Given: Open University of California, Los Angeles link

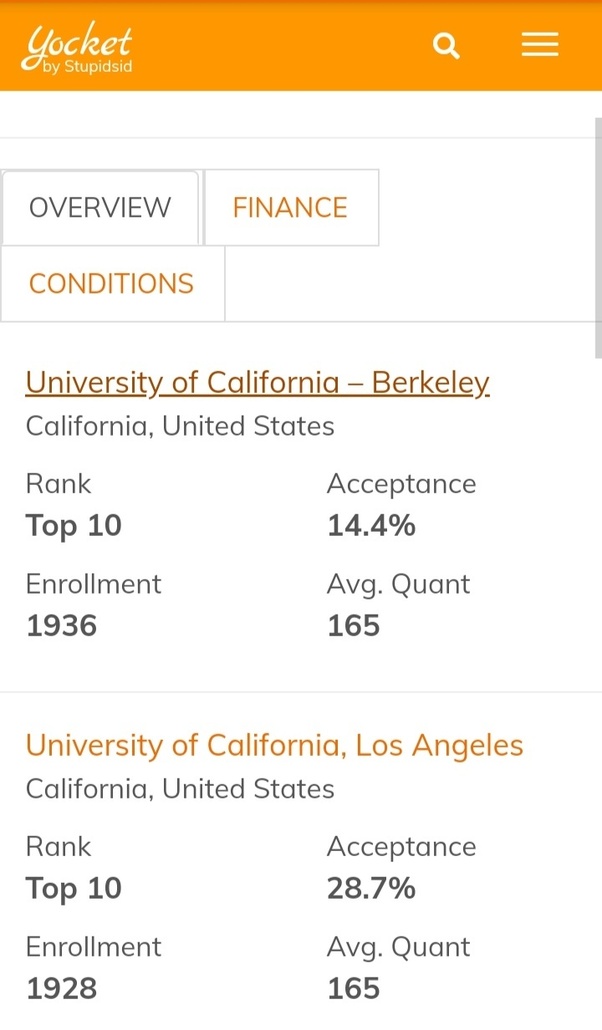Looking at the screenshot, I should pyautogui.click(x=274, y=746).
